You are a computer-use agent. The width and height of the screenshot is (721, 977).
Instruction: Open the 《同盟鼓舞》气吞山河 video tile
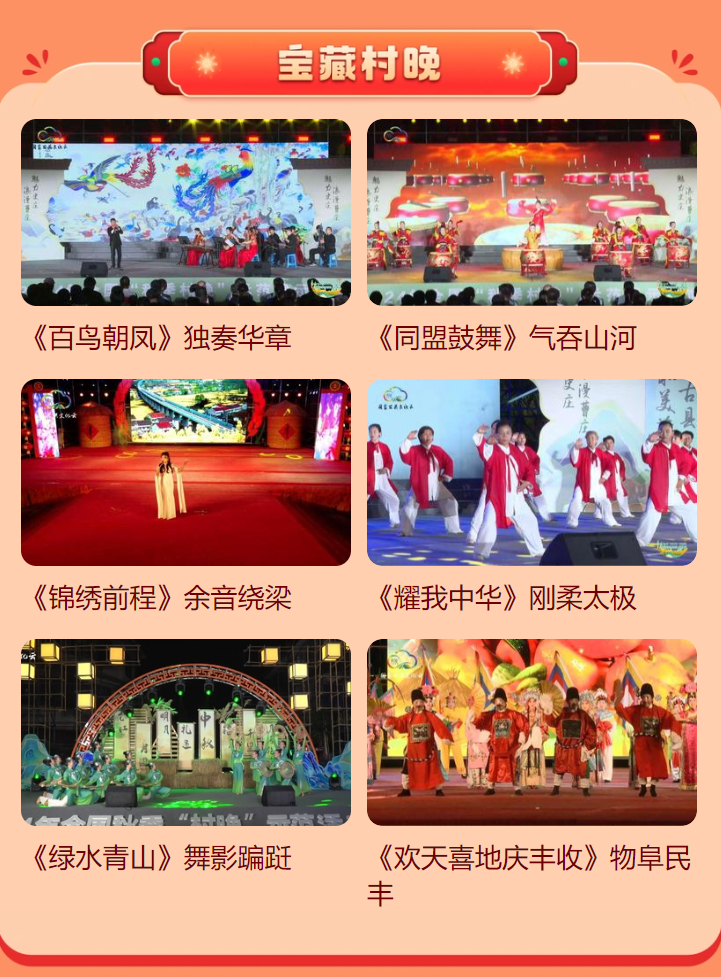tap(531, 212)
